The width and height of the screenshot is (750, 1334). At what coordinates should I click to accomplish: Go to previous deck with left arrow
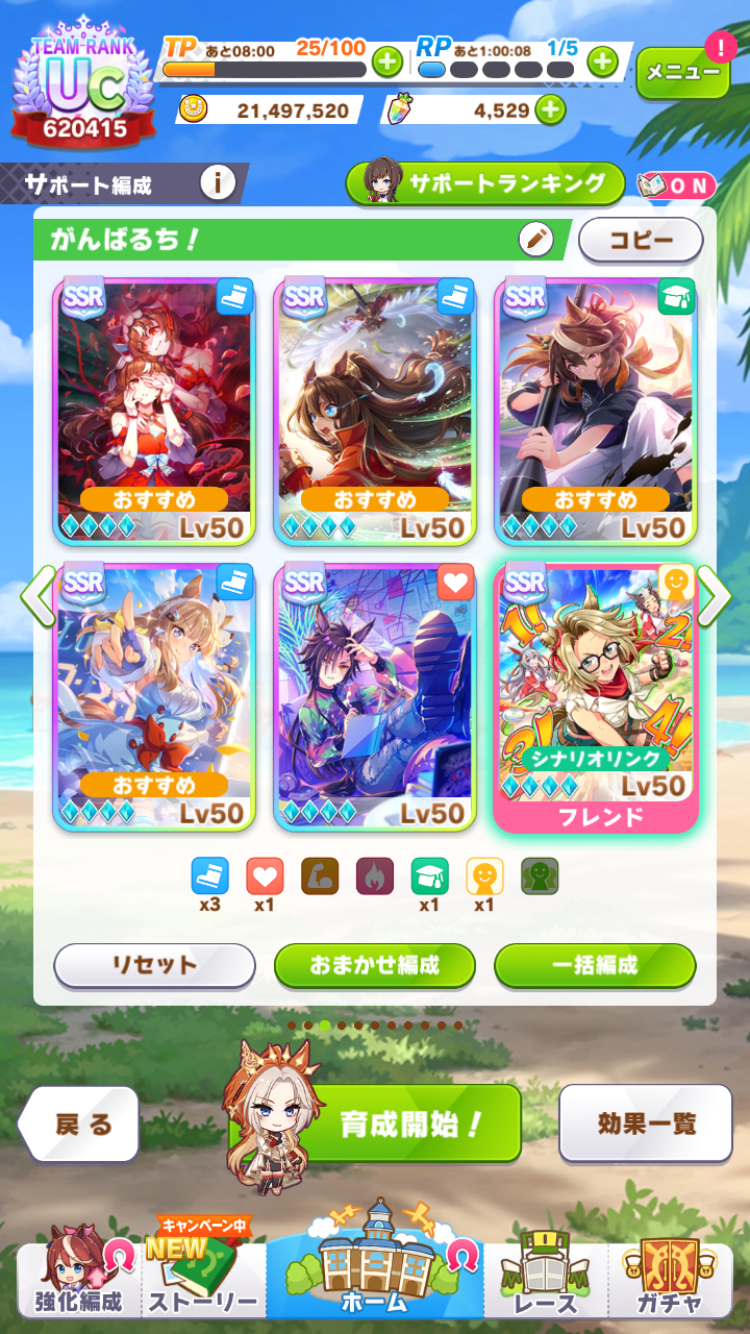(37, 596)
